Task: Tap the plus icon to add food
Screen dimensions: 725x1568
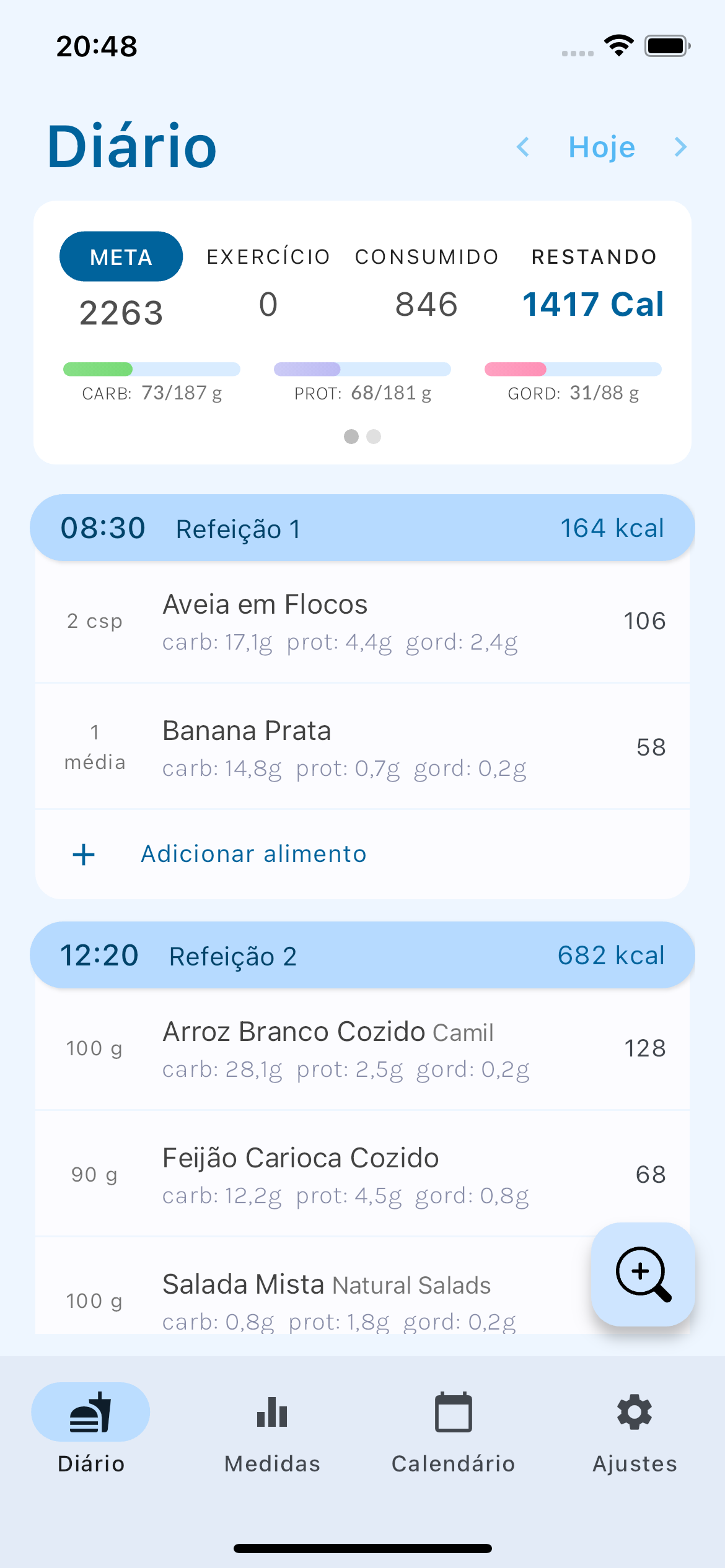Action: point(82,853)
